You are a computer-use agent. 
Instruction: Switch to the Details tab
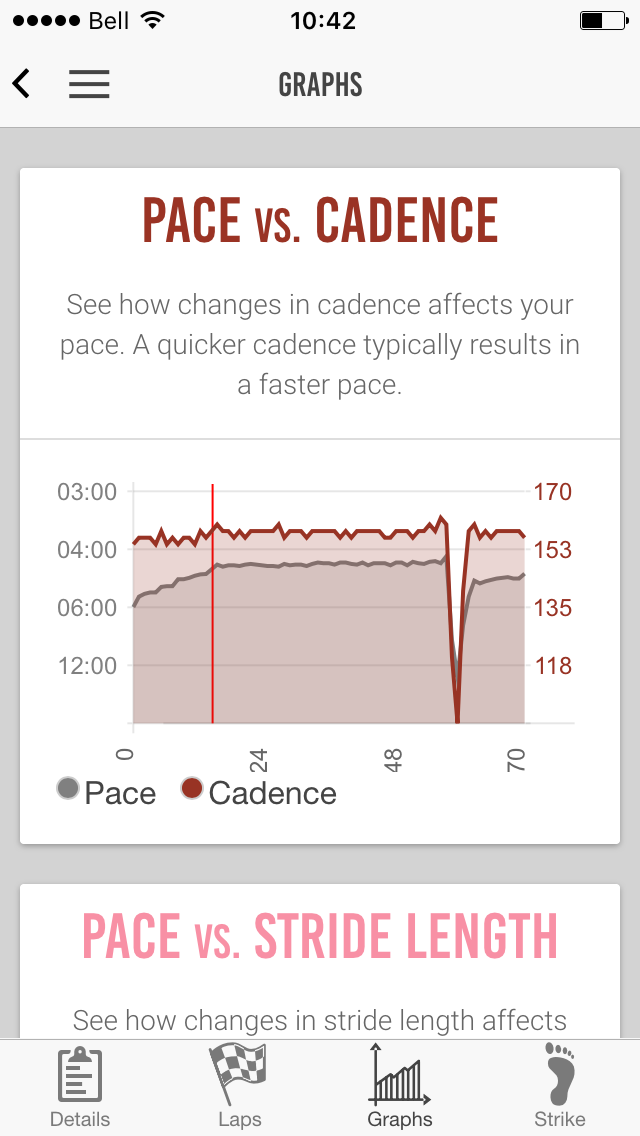click(80, 1087)
